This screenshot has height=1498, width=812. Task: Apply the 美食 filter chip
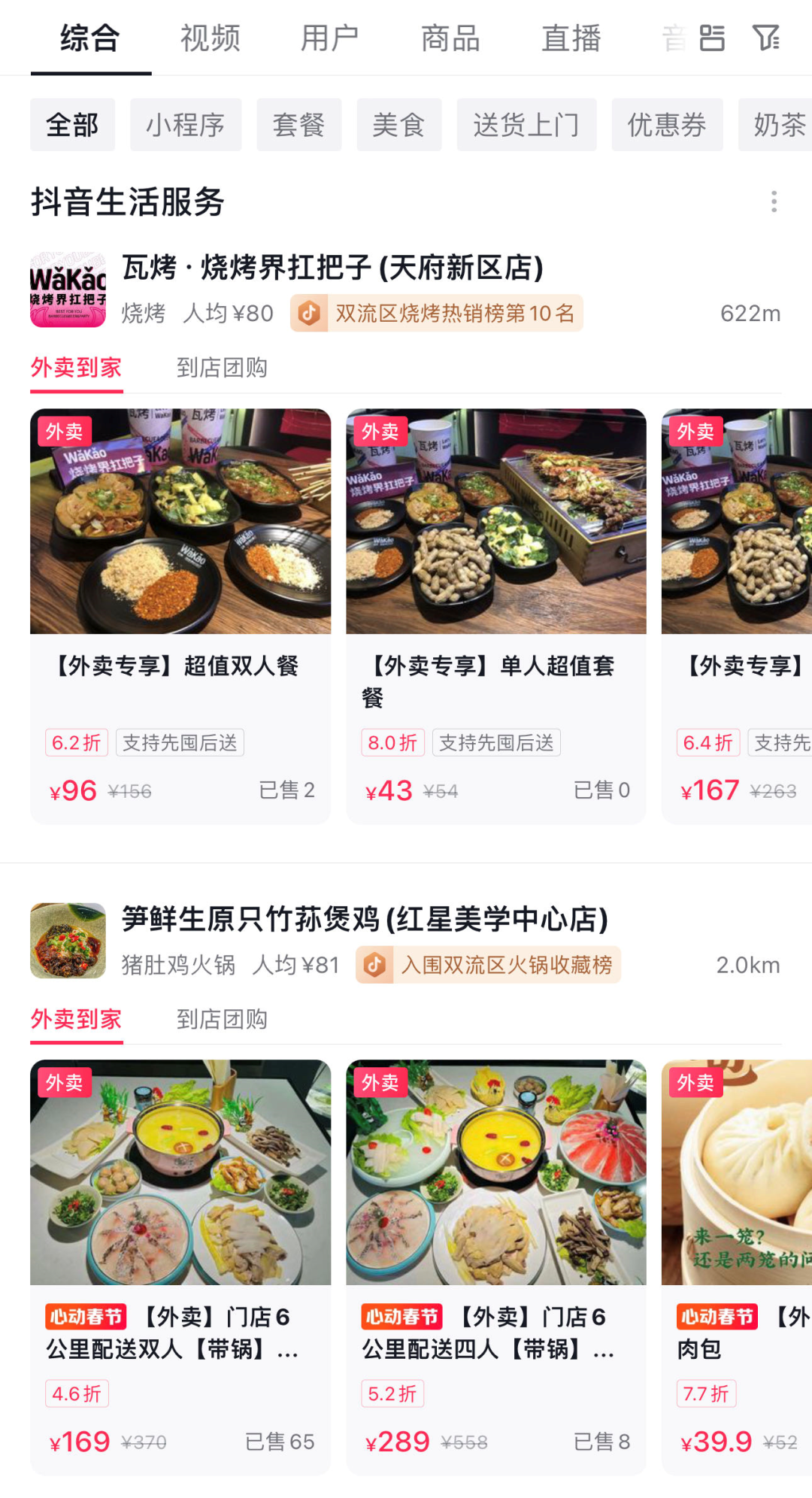398,125
